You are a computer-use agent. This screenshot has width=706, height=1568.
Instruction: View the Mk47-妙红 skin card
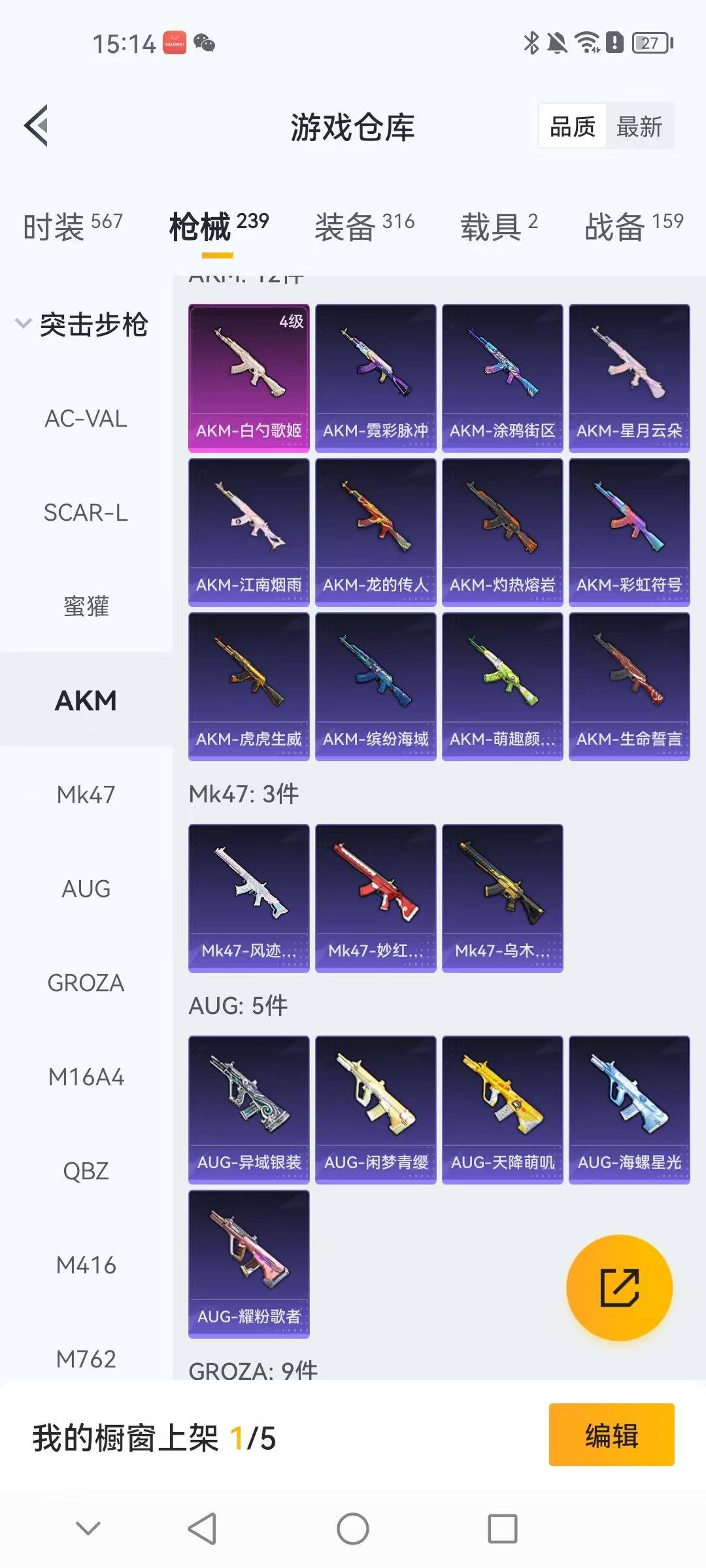[375, 898]
